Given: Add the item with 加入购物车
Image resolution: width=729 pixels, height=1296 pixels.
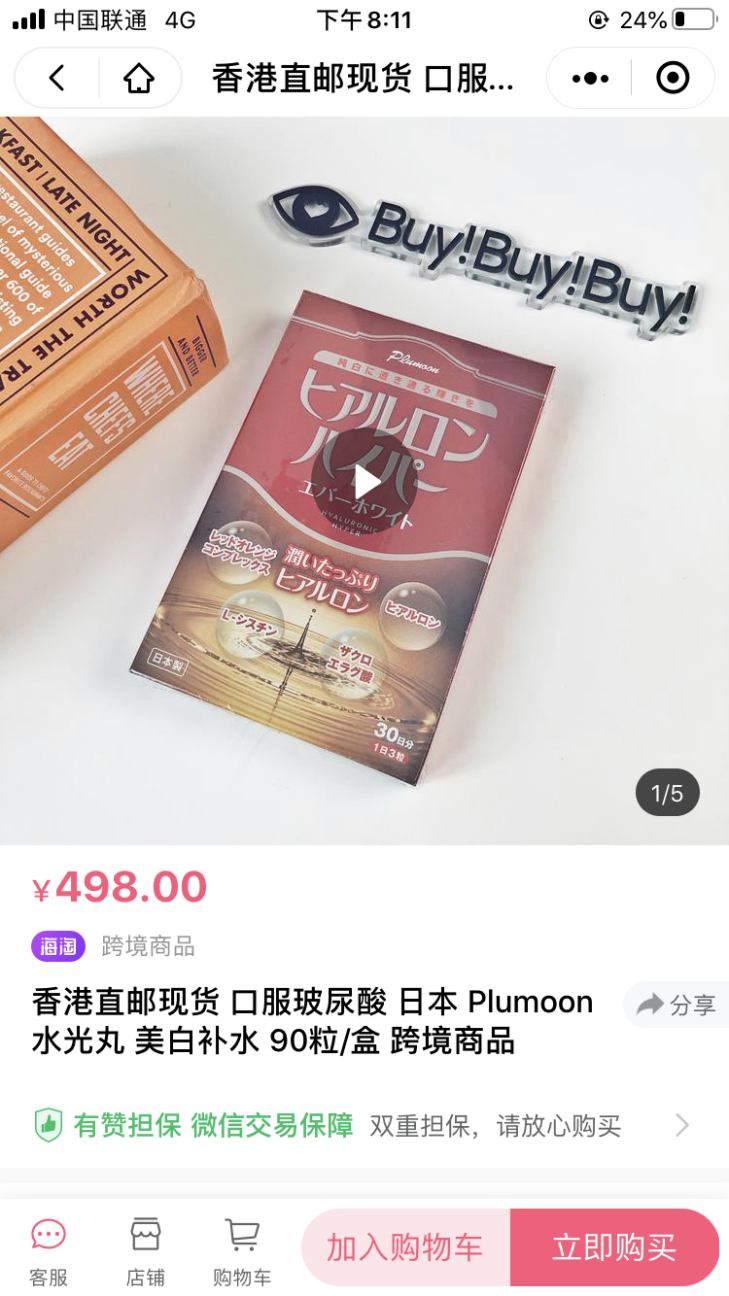Looking at the screenshot, I should pyautogui.click(x=405, y=1247).
